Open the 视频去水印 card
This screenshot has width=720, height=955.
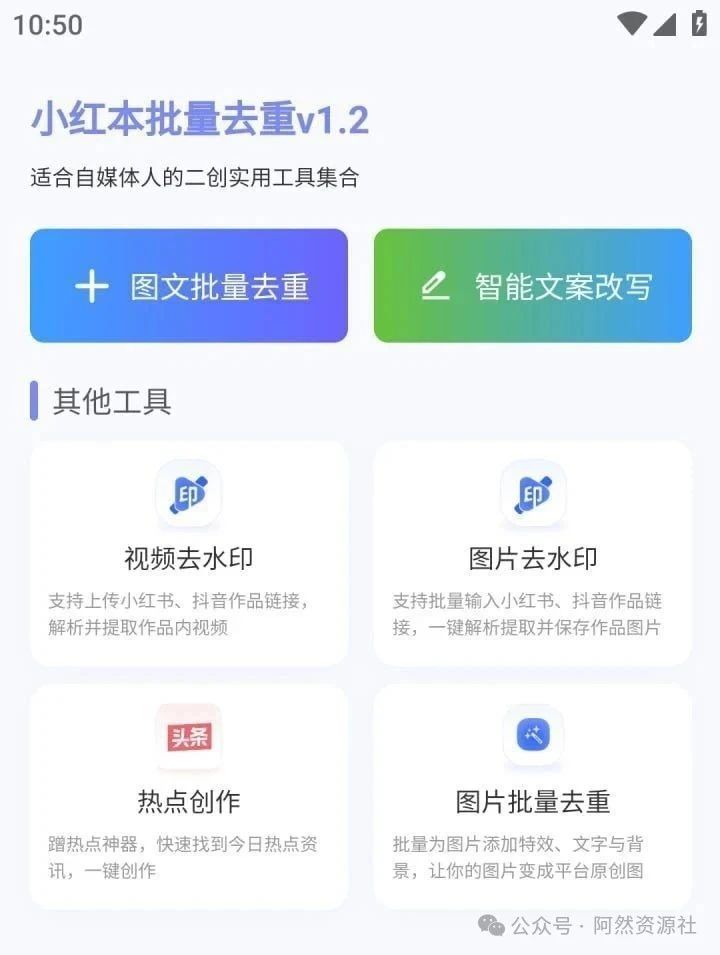[x=189, y=553]
